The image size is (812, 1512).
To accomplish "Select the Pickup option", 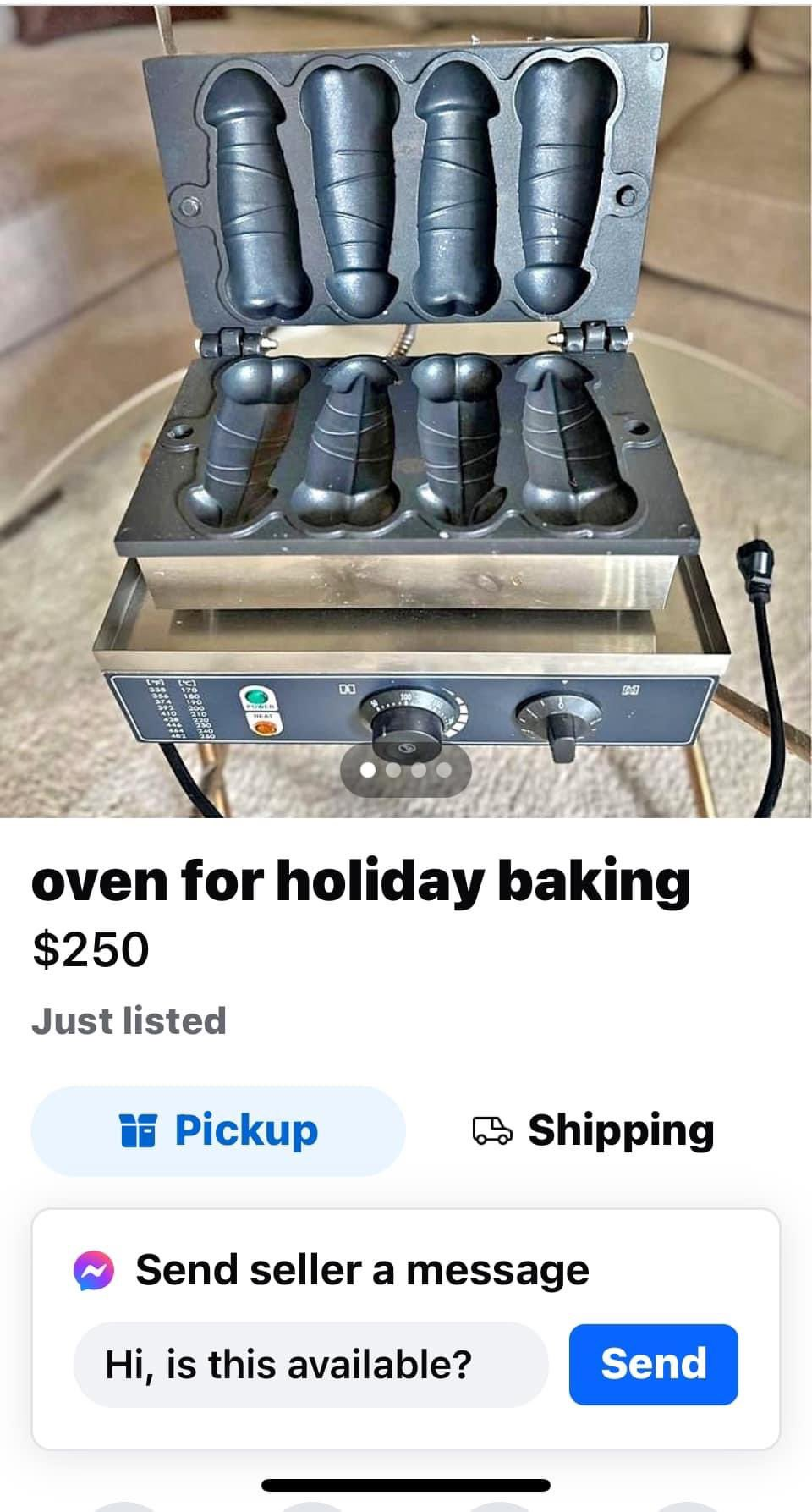I will (x=218, y=1130).
